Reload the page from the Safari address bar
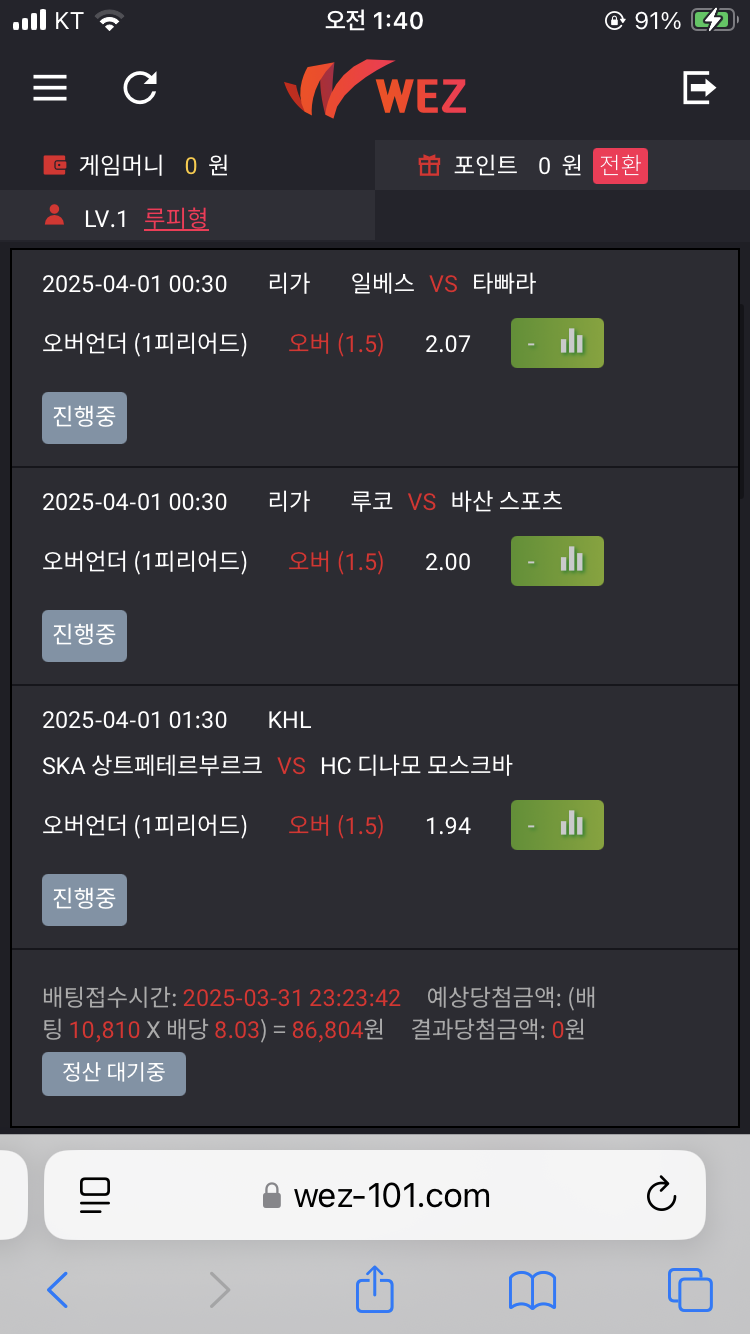Viewport: 750px width, 1334px height. (x=661, y=1194)
